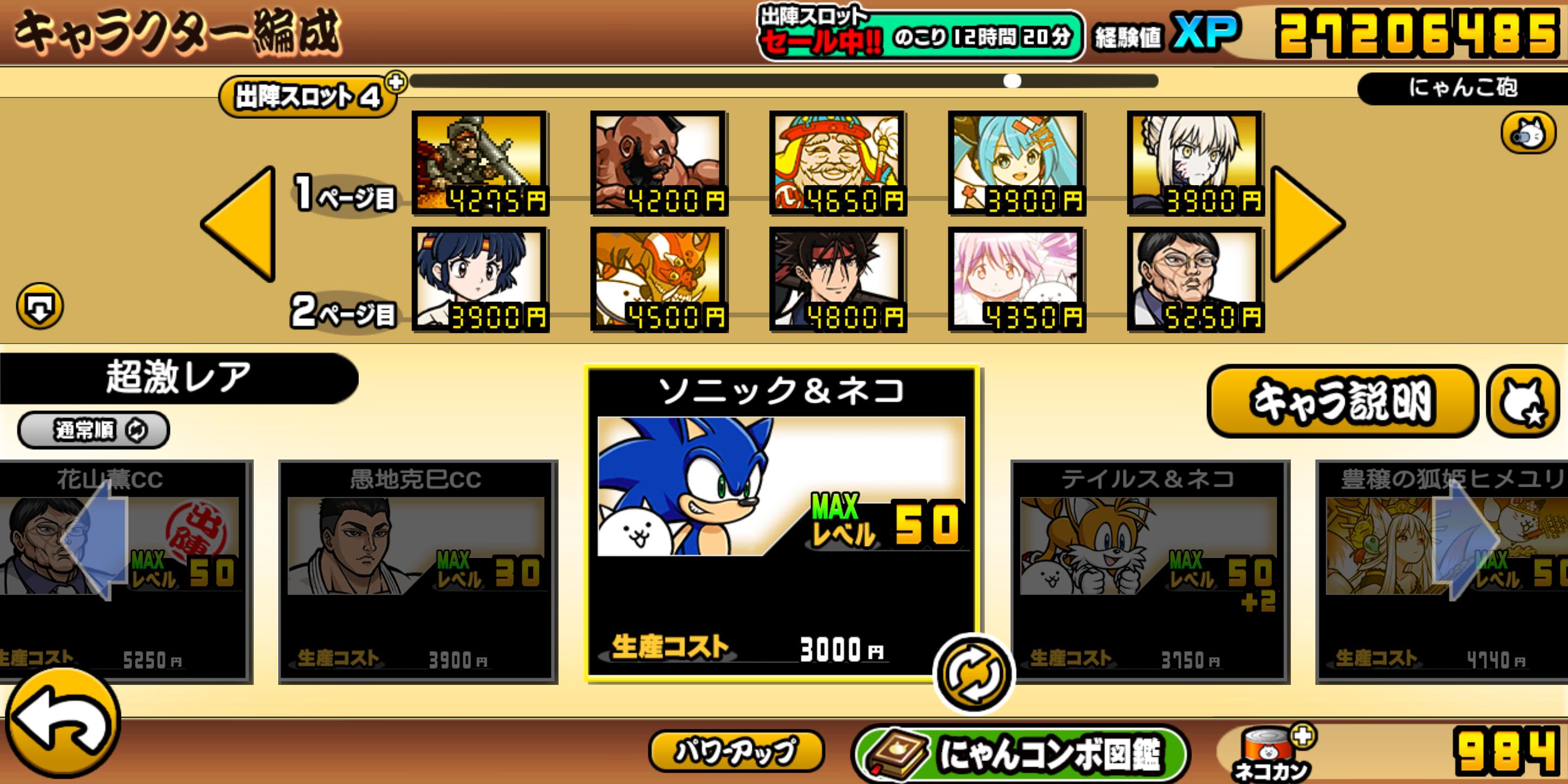1568x784 pixels.
Task: Change sort order with 通常順 button
Action: coord(94,430)
